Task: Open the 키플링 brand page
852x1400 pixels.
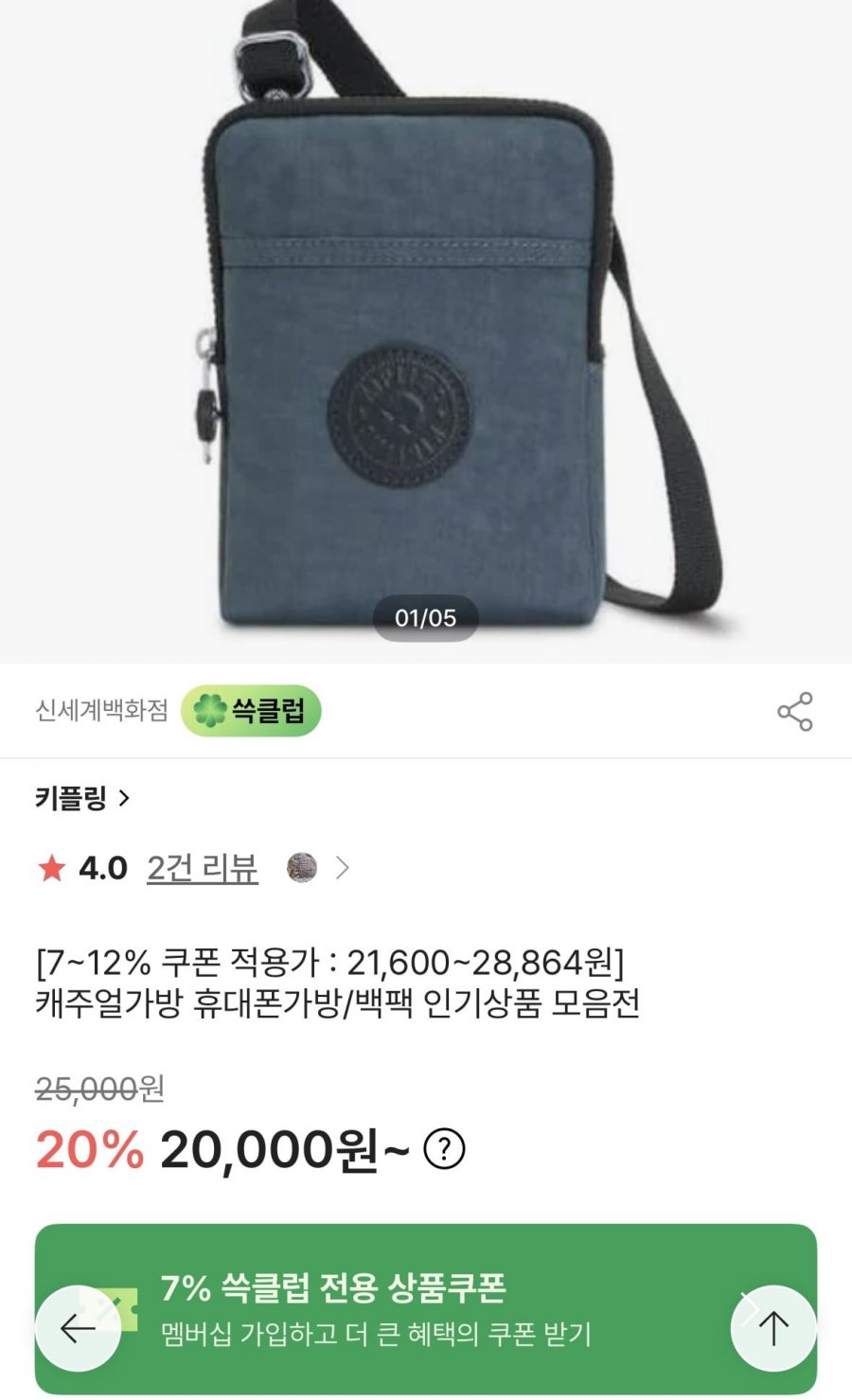Action: point(82,798)
